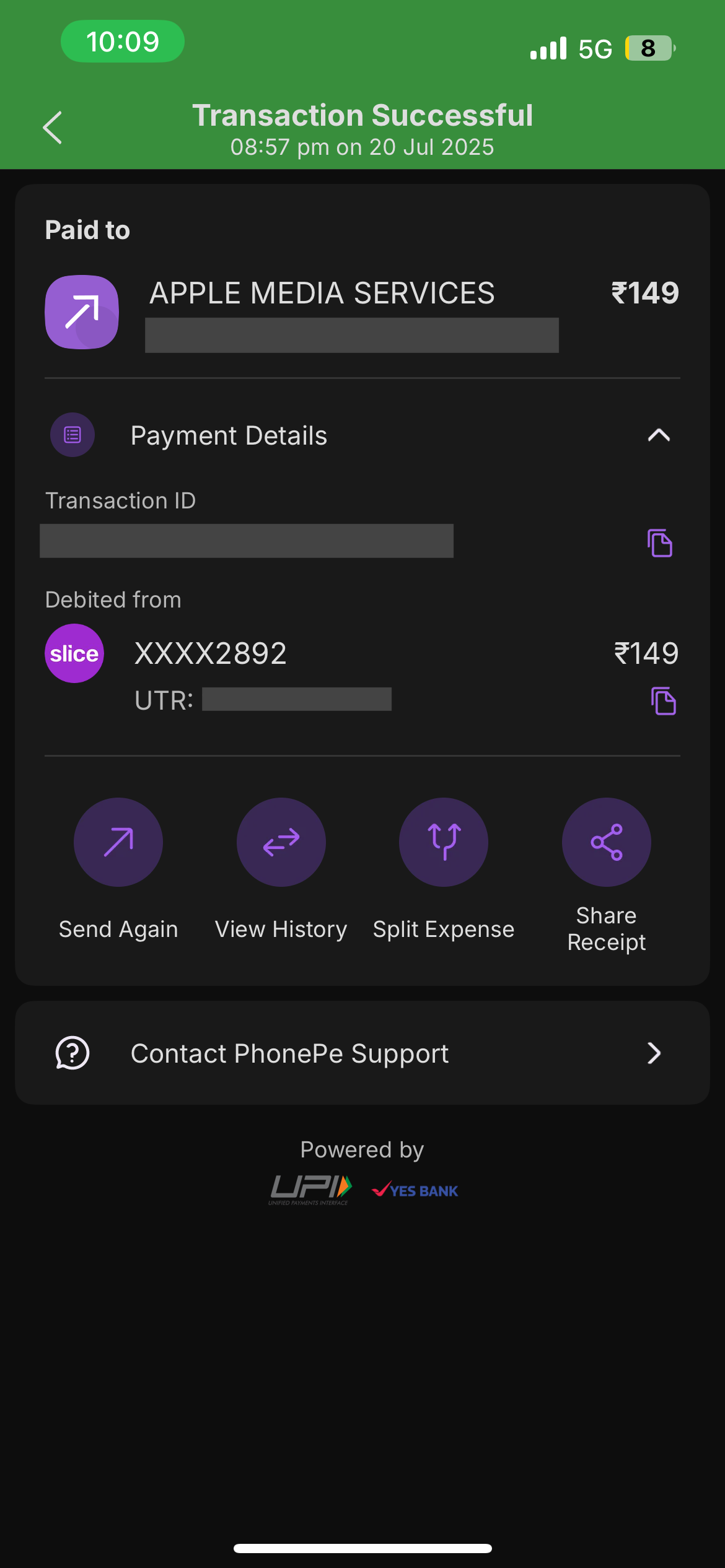Tap the help question mark icon
The height and width of the screenshot is (1568, 725).
point(71,1053)
